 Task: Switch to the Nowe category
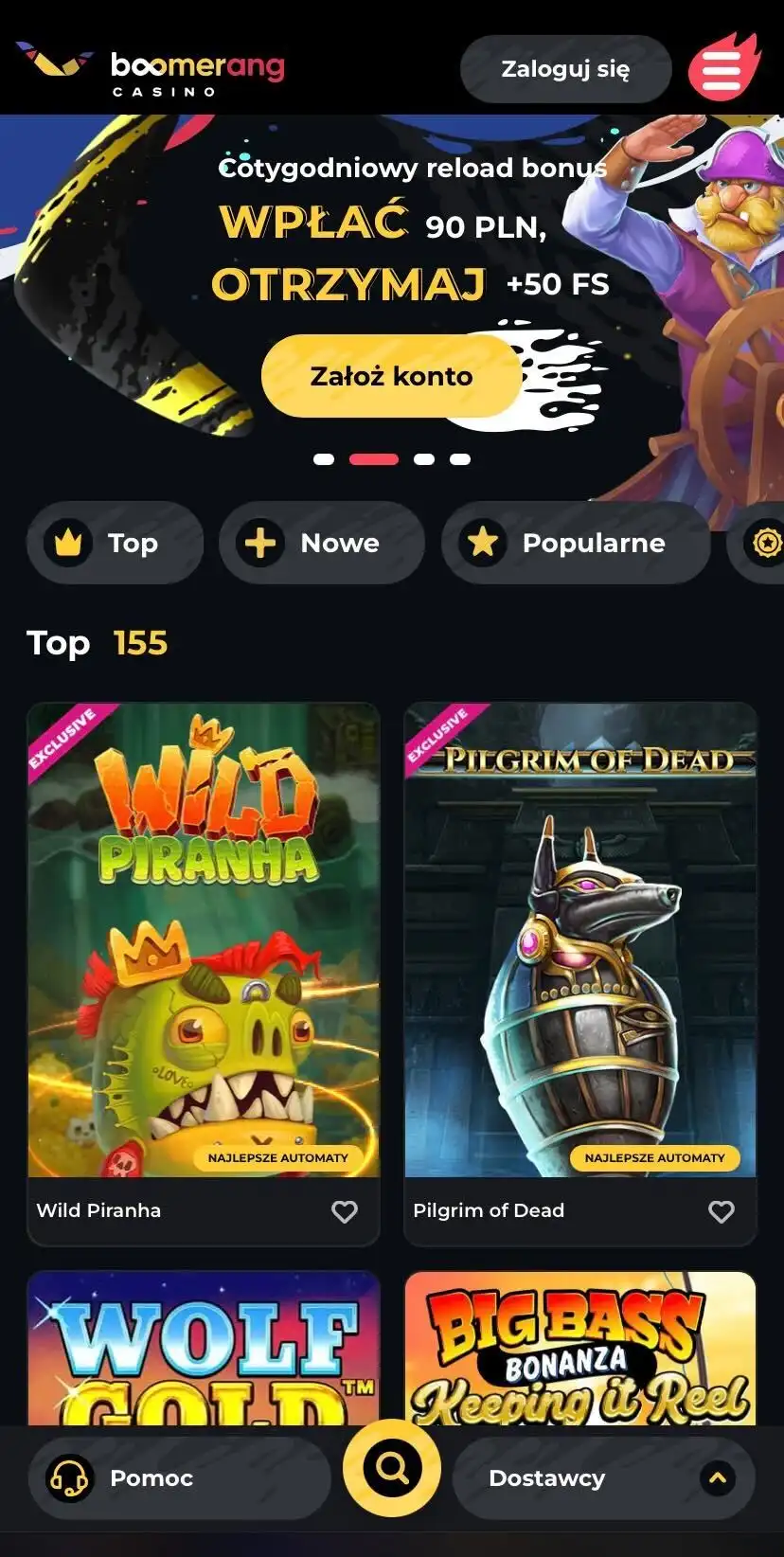[x=321, y=543]
